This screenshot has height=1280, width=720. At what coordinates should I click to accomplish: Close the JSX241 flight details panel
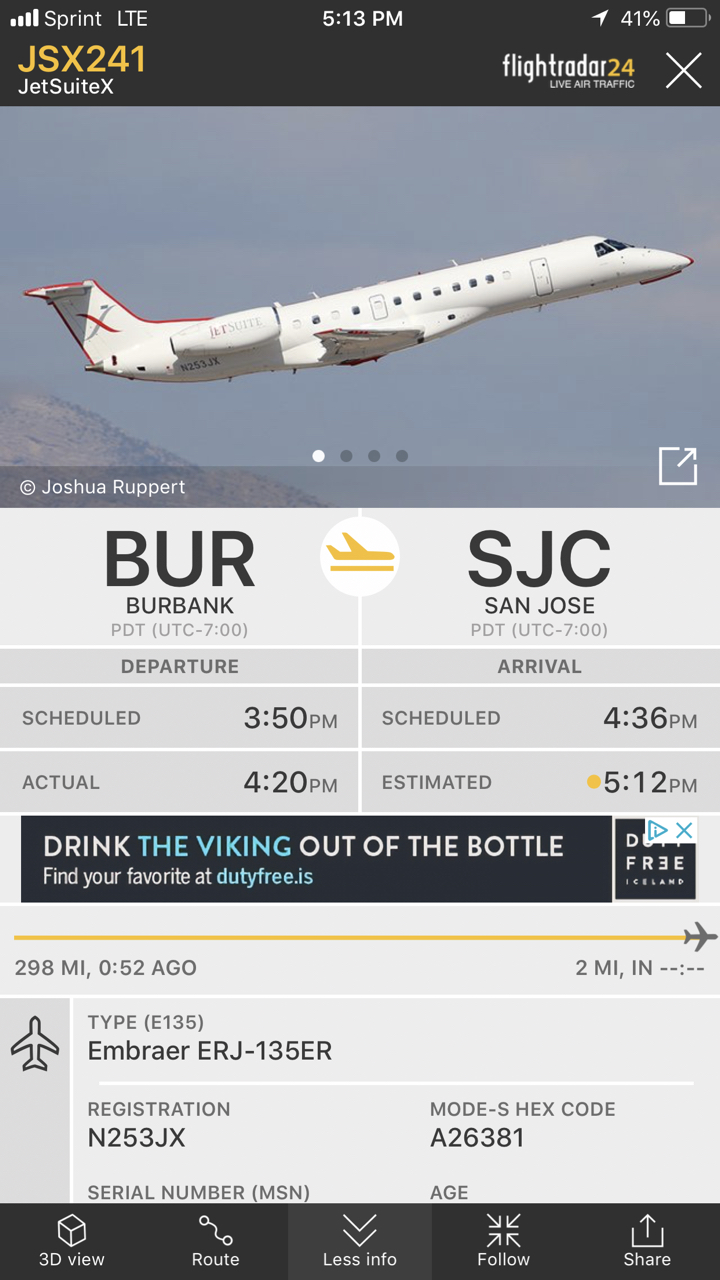coord(684,71)
